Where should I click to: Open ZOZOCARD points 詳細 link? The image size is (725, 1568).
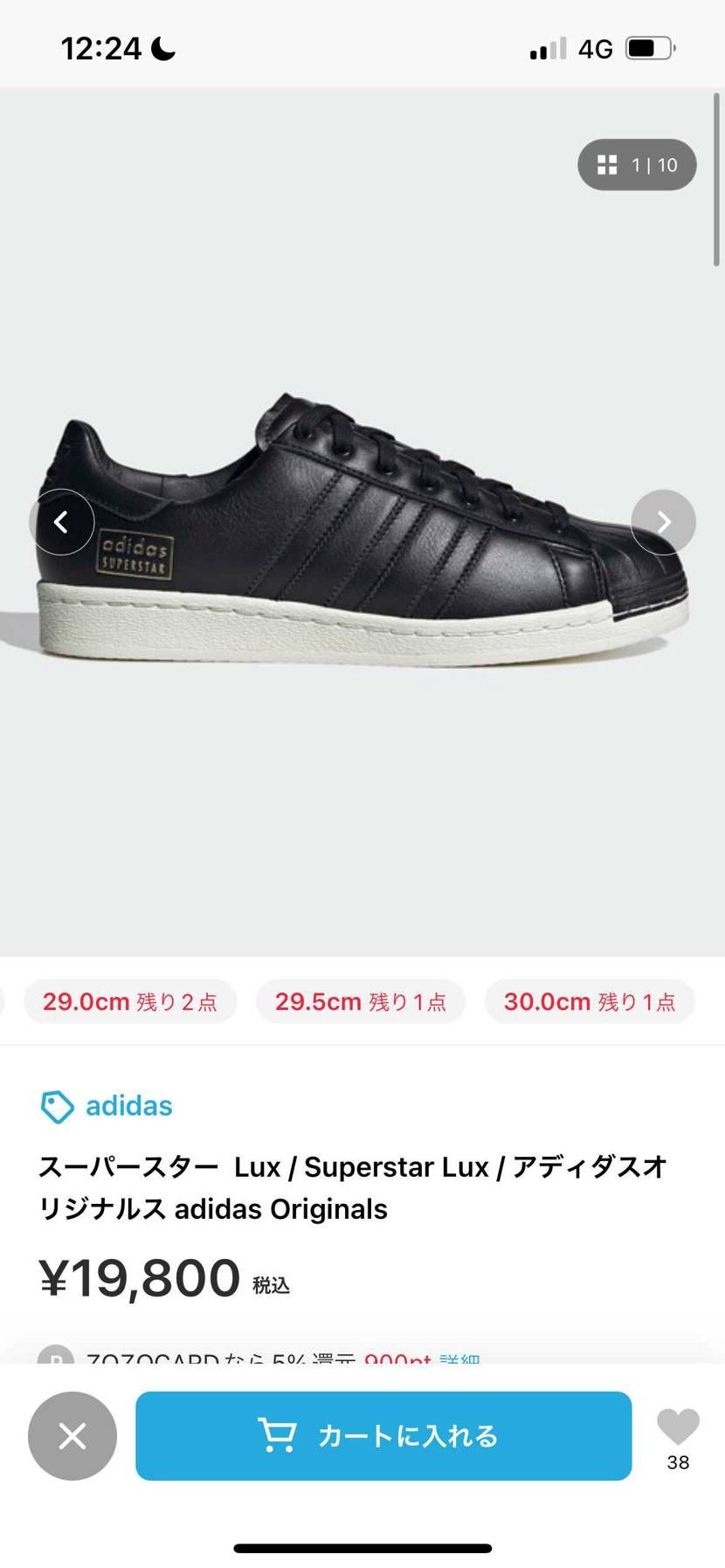point(460,1358)
